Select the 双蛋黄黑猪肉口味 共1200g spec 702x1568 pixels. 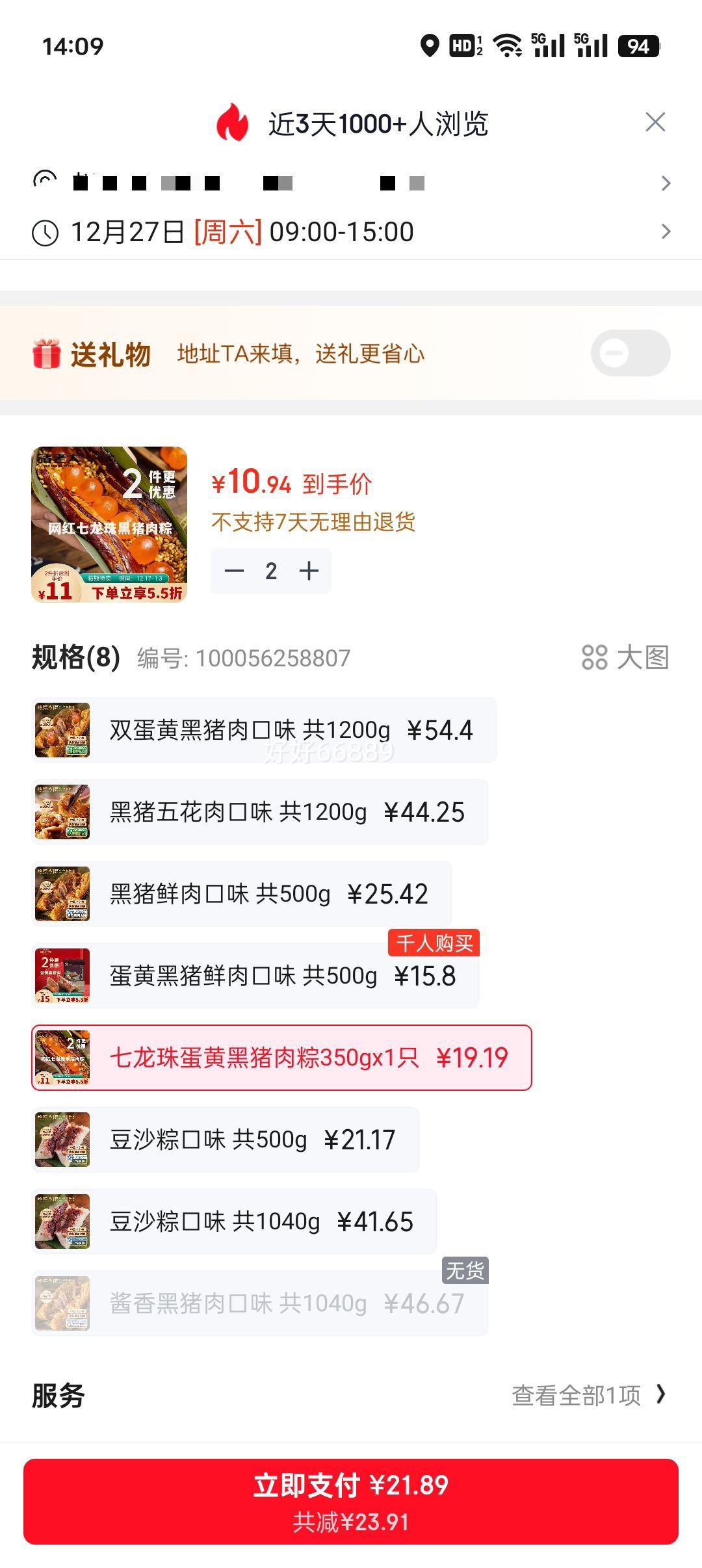pyautogui.click(x=260, y=730)
